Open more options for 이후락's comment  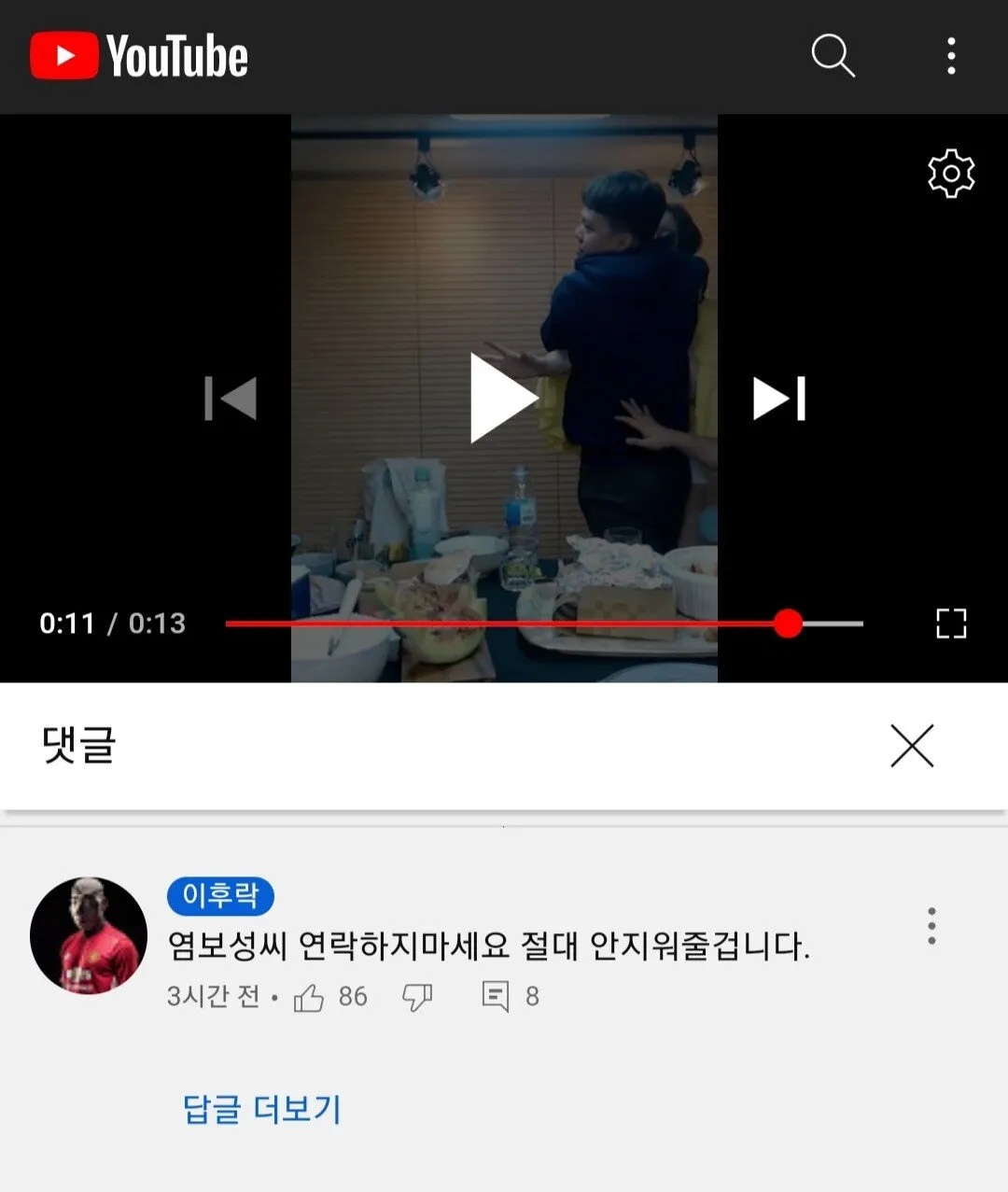pyautogui.click(x=931, y=926)
